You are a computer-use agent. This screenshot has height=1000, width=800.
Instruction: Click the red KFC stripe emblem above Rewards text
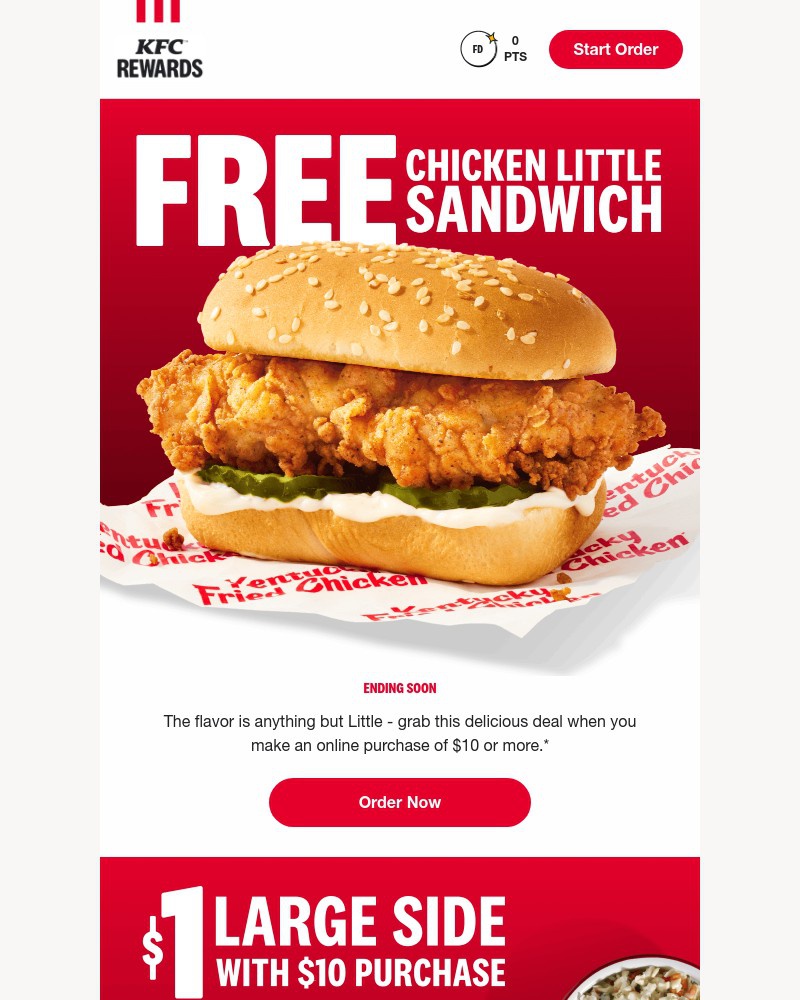tap(158, 14)
